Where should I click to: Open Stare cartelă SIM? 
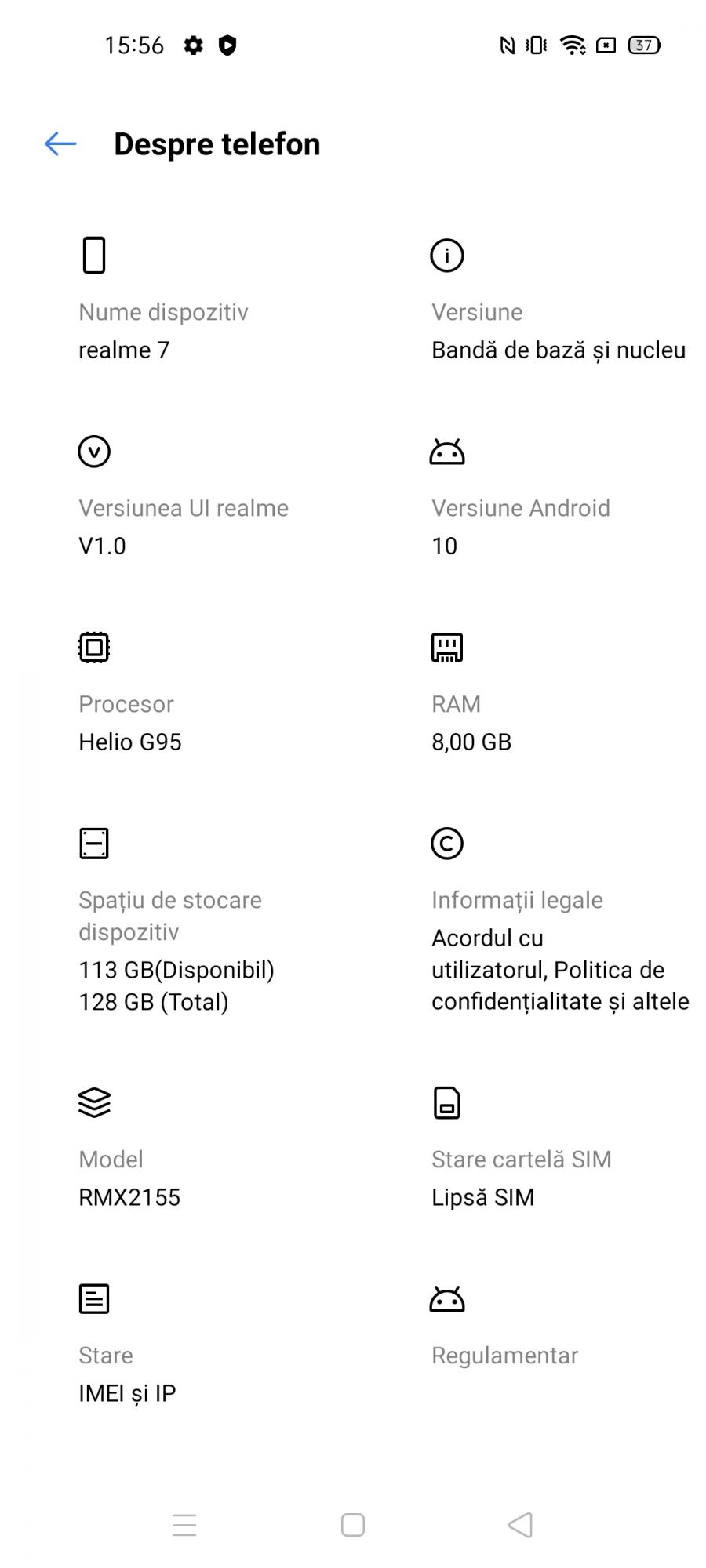[x=521, y=1176]
